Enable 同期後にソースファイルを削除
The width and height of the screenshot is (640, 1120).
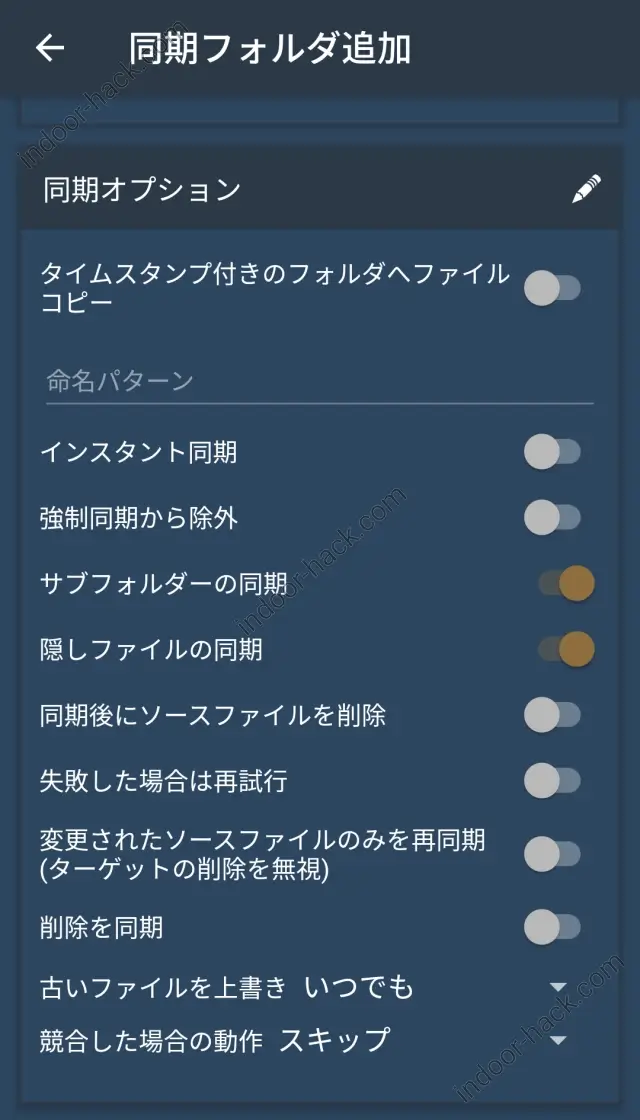click(x=552, y=715)
